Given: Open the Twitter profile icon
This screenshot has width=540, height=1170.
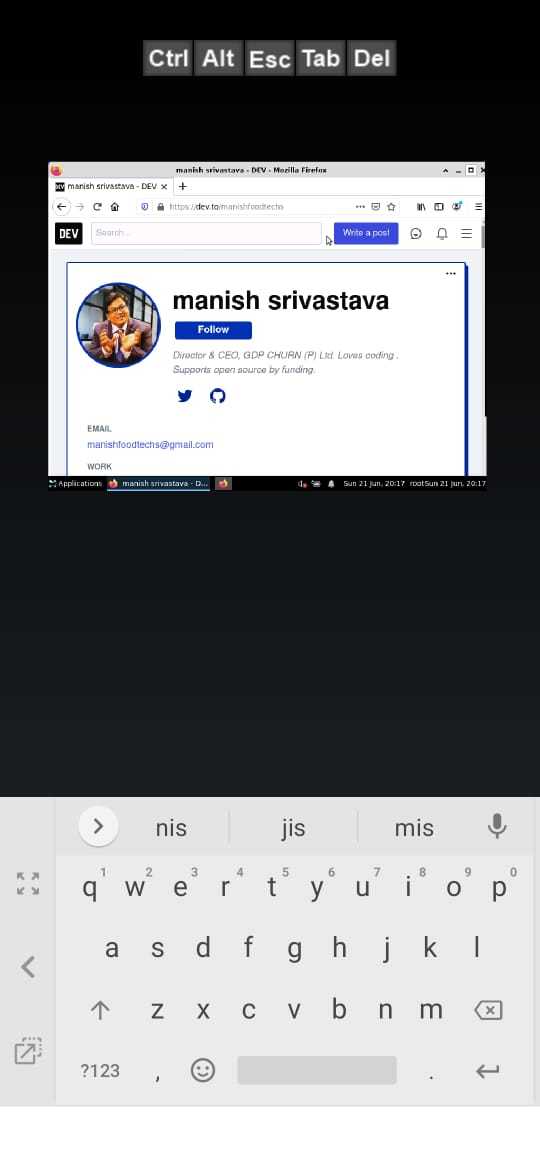Looking at the screenshot, I should click(x=185, y=396).
